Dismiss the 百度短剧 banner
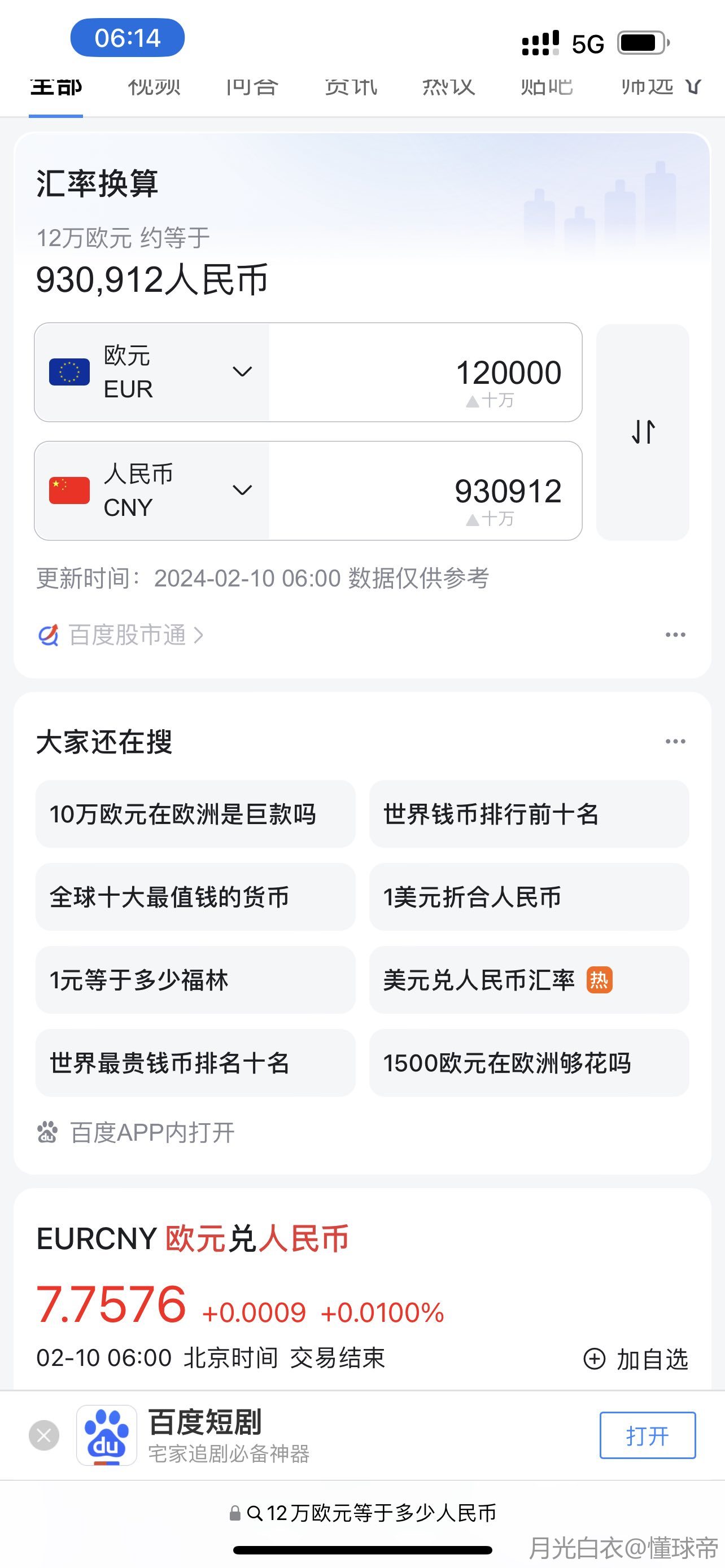The width and height of the screenshot is (725, 1568). (44, 1435)
